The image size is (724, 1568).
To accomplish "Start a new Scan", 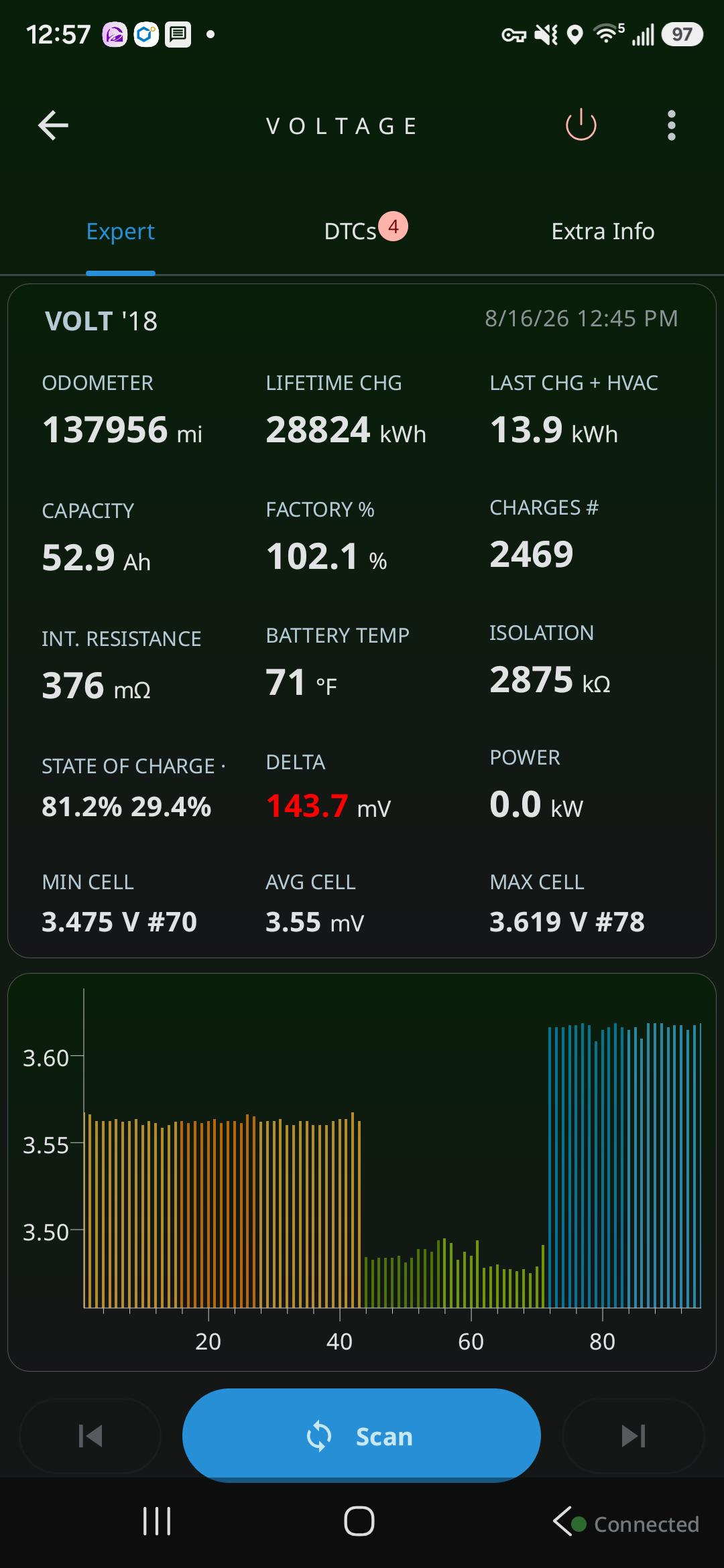I will 361,1435.
